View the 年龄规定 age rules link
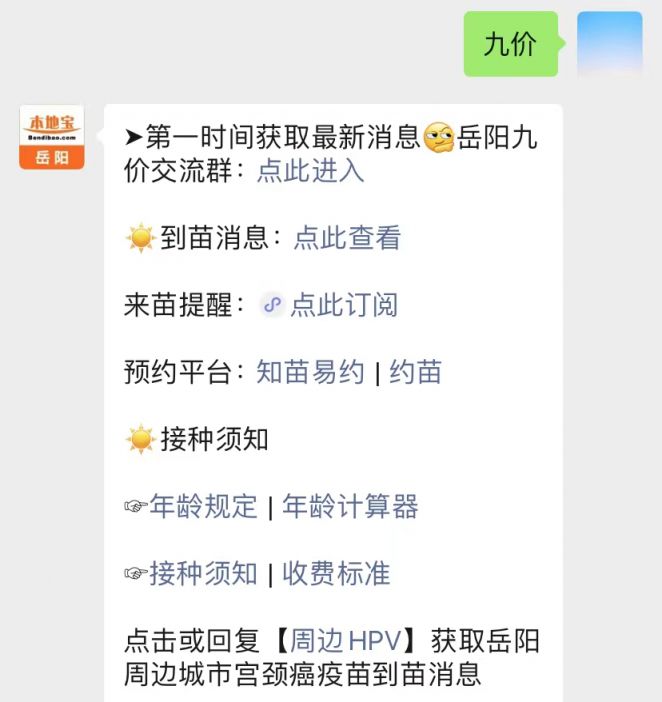This screenshot has width=662, height=702. coord(203,507)
